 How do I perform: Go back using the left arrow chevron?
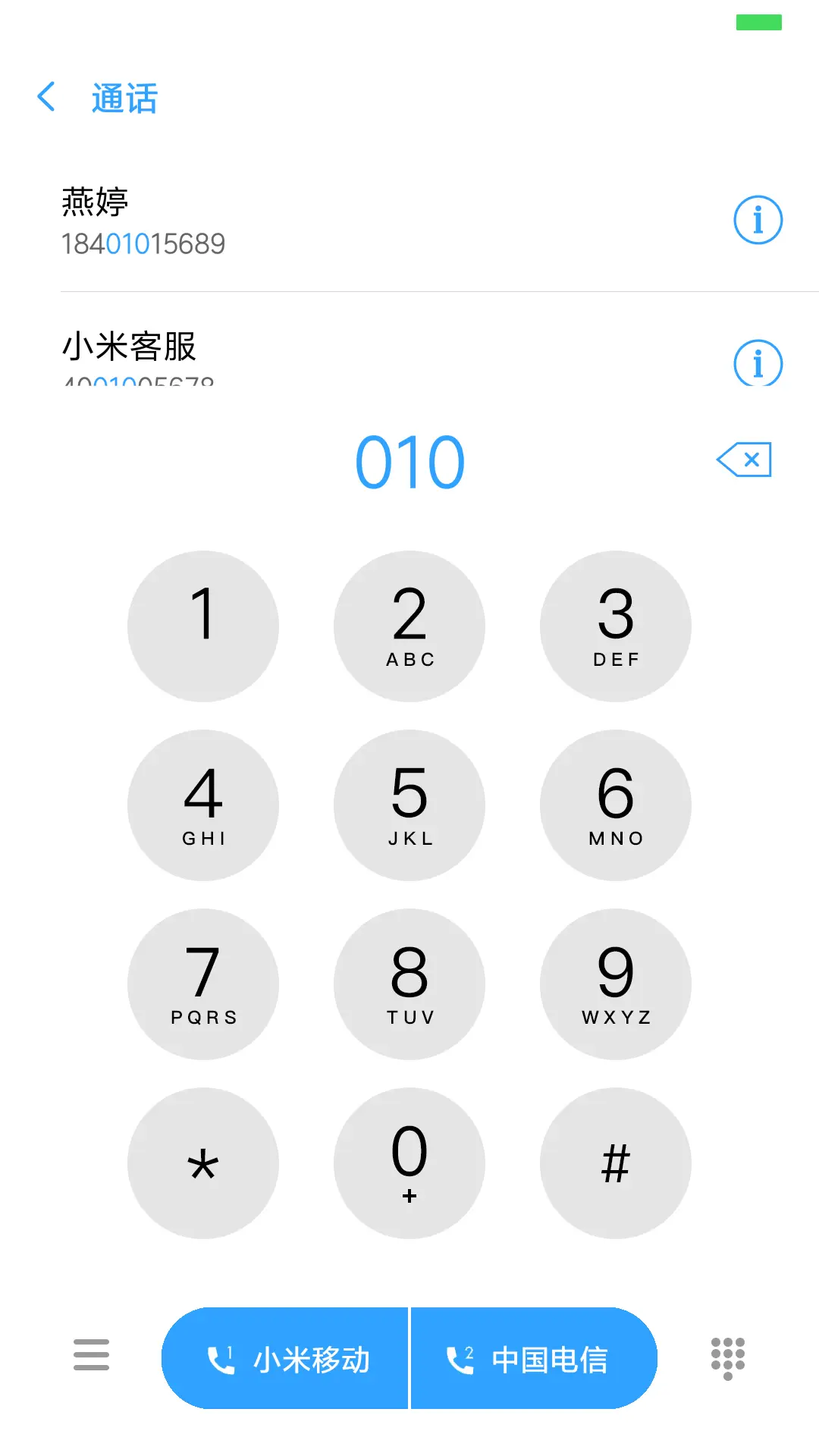(47, 96)
